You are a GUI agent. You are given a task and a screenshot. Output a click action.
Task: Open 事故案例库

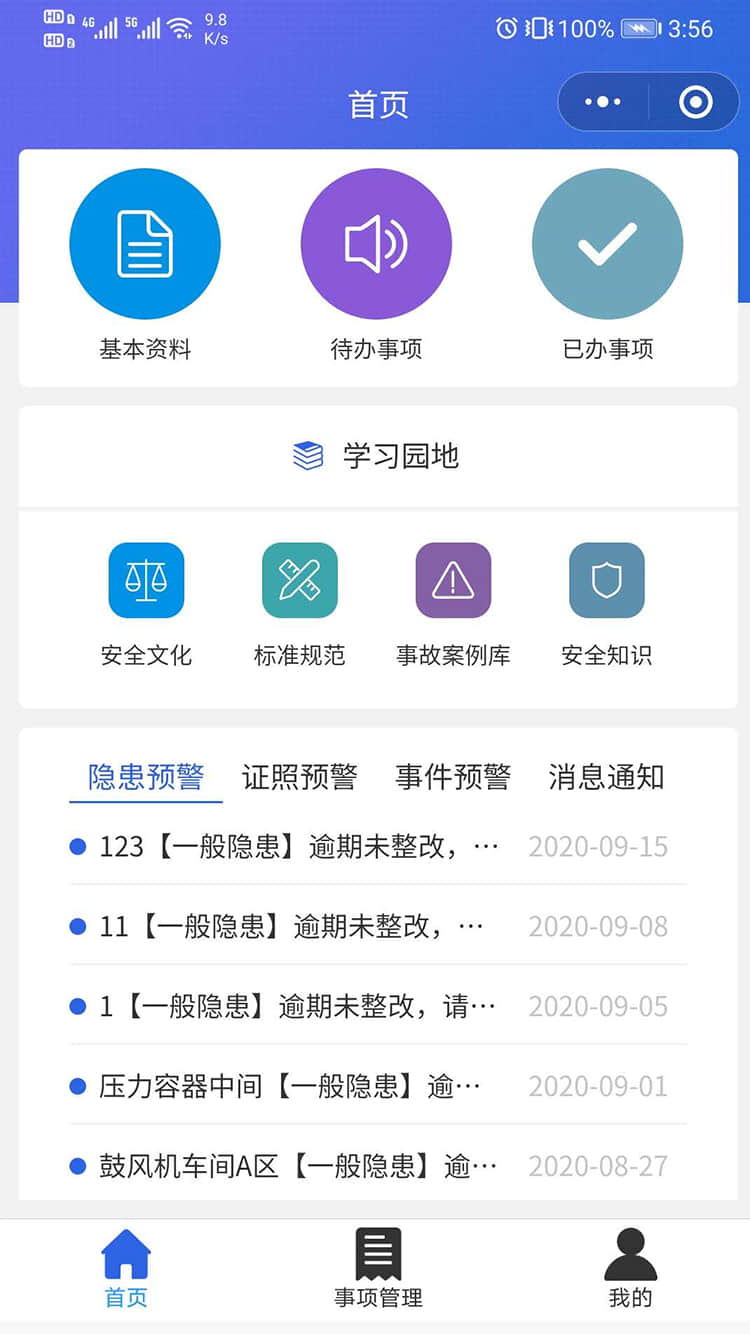click(453, 605)
